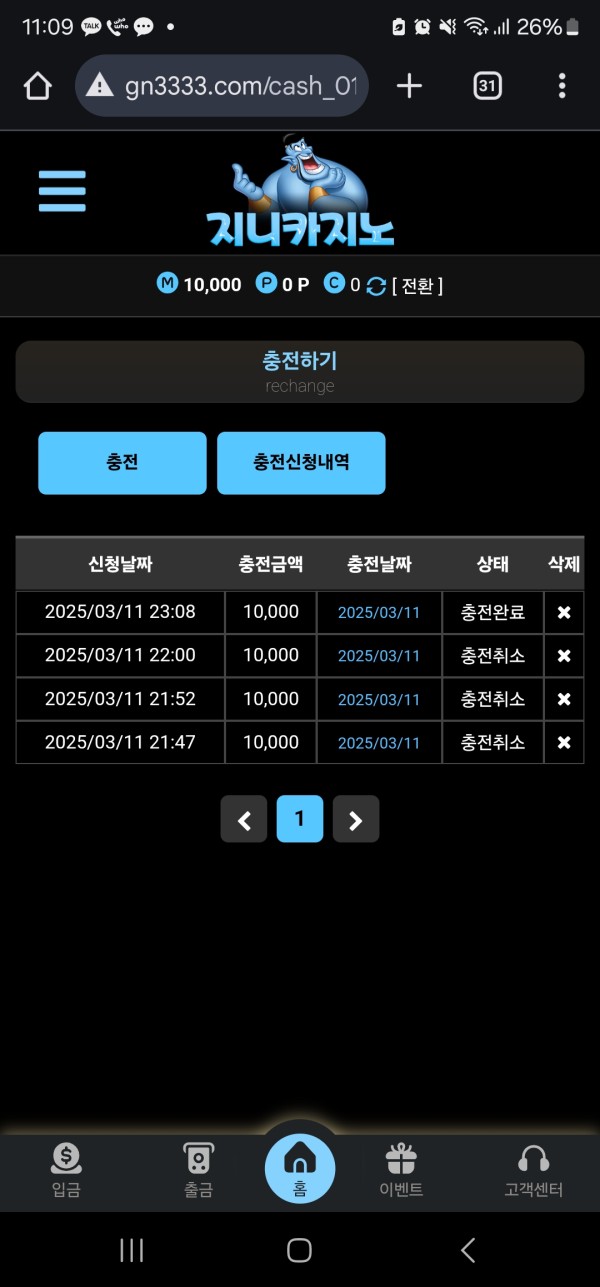Open the tab switcher showing 31
This screenshot has height=1287, width=600.
tap(487, 86)
